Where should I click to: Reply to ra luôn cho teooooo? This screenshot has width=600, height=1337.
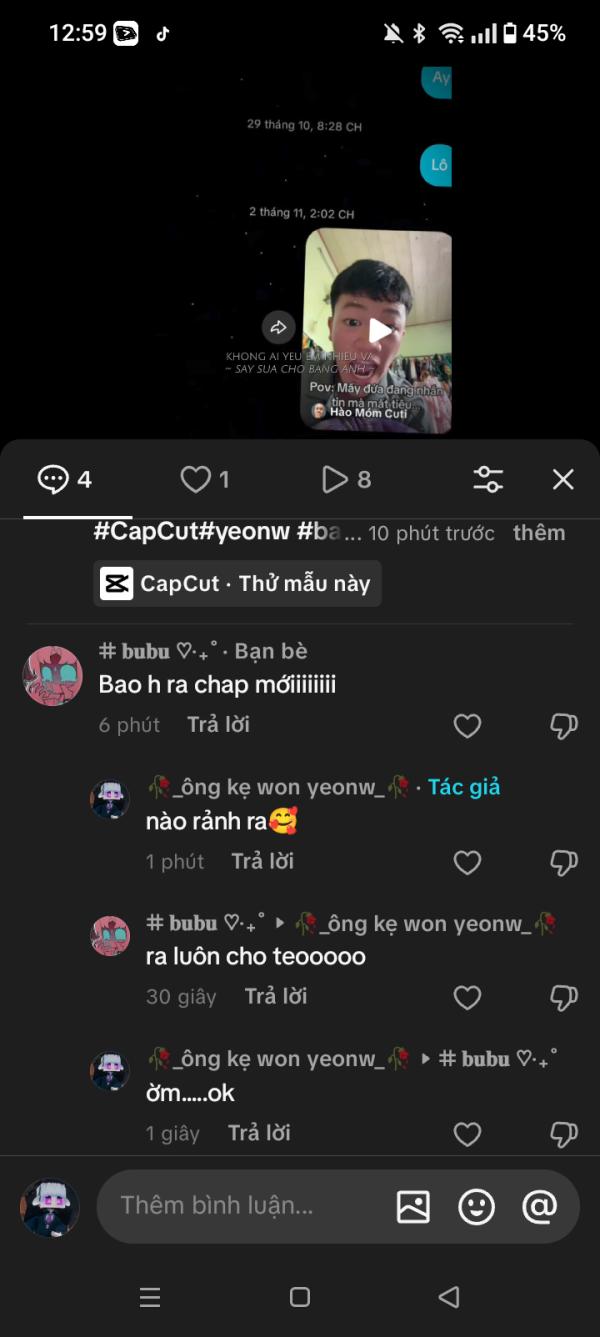coord(275,996)
